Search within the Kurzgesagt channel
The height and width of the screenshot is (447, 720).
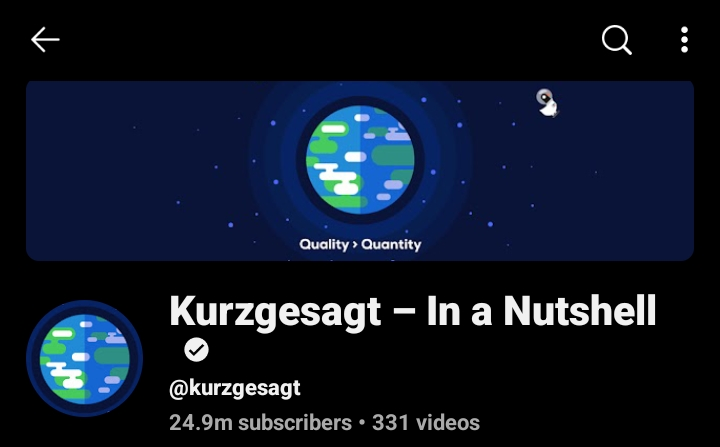click(617, 40)
